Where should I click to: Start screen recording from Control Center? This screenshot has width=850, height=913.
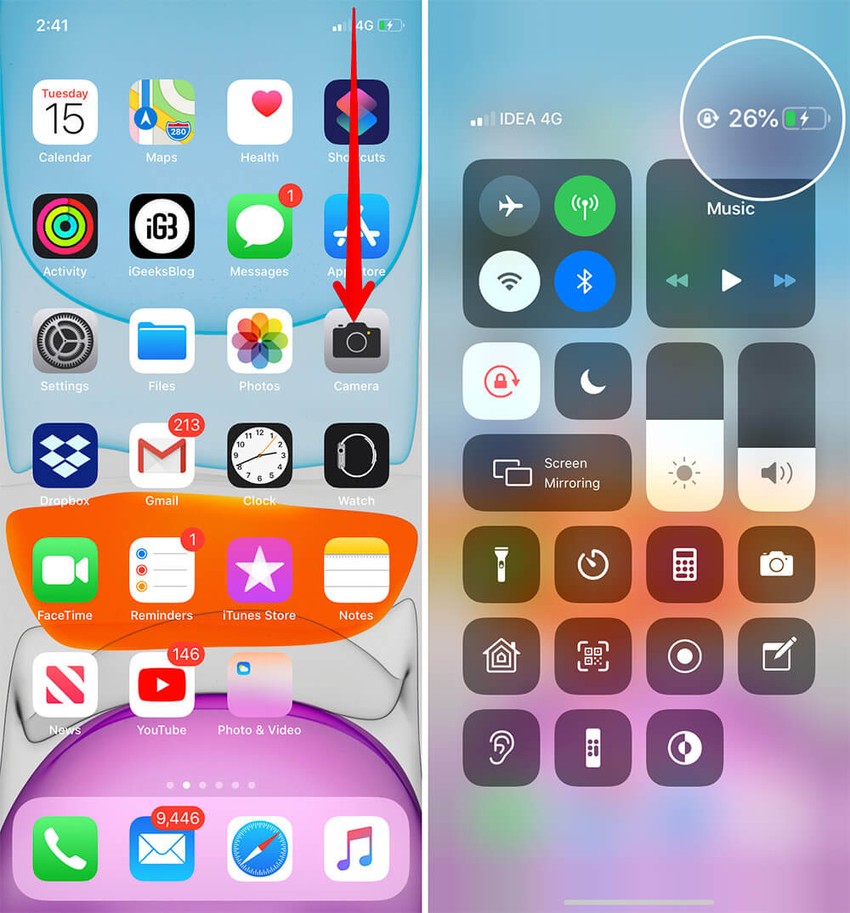685,656
